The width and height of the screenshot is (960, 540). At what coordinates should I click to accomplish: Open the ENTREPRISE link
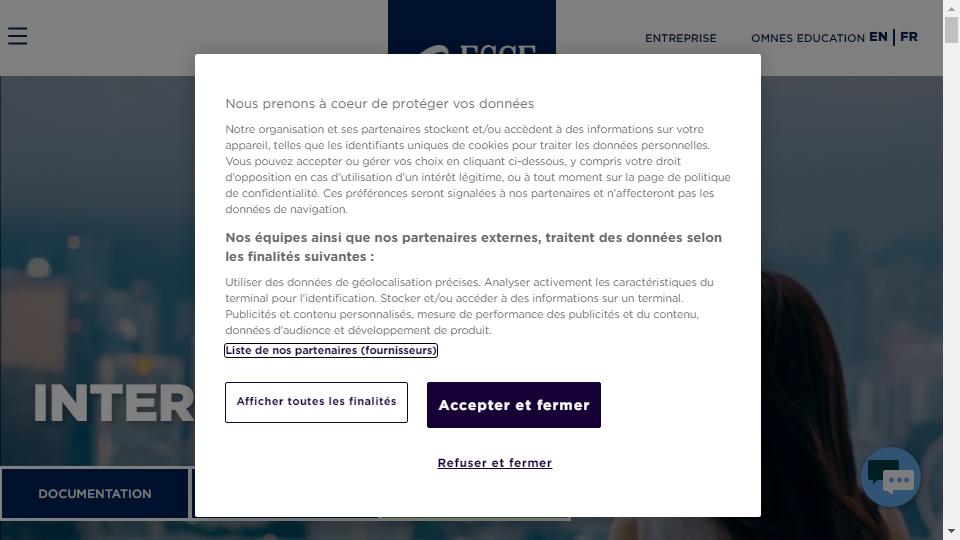pyautogui.click(x=680, y=38)
